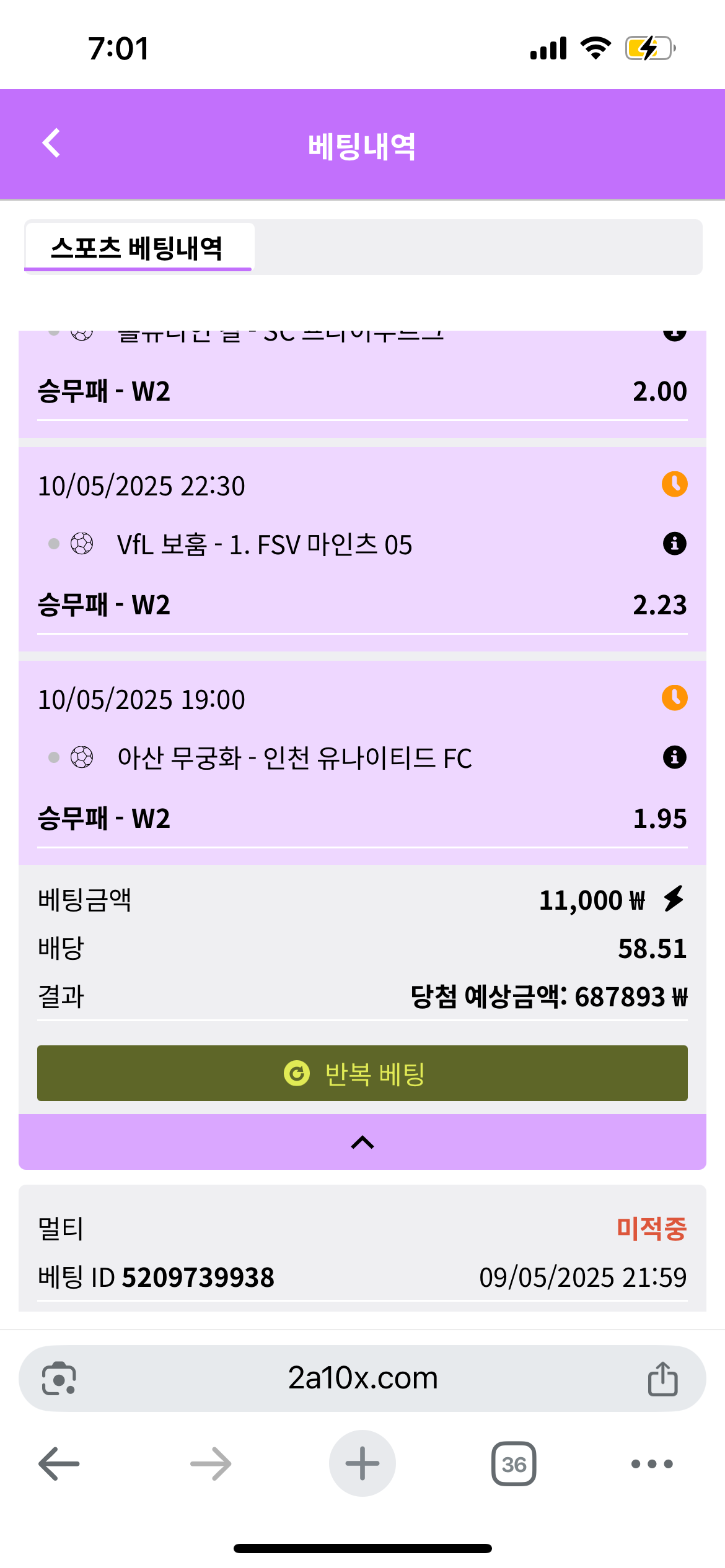Open the browser's three-dot menu
The height and width of the screenshot is (1568, 725).
tap(651, 1464)
